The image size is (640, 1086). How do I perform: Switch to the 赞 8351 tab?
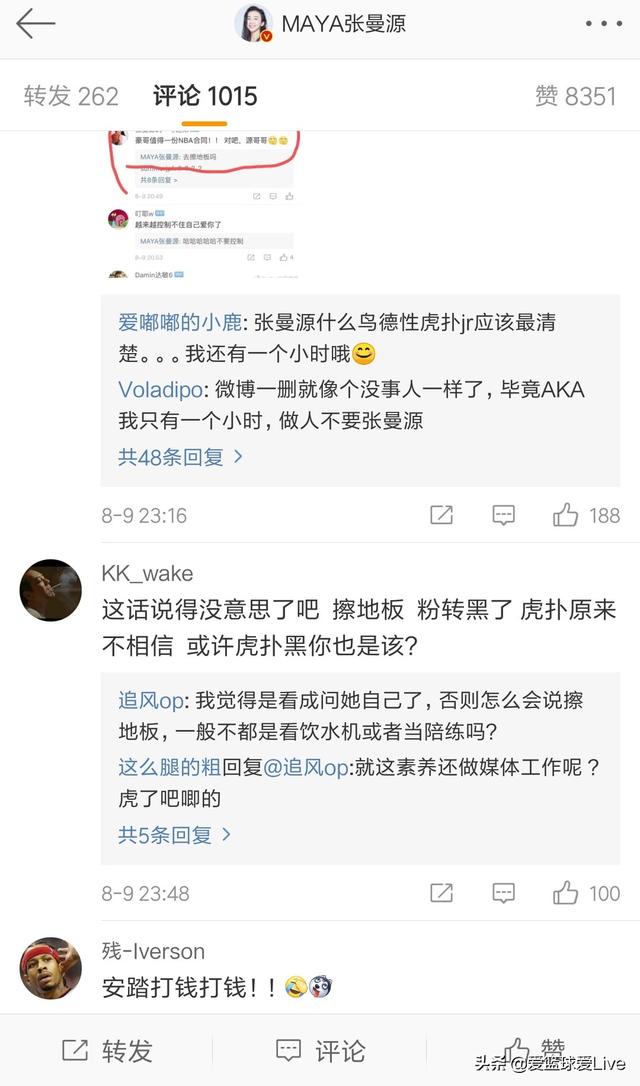(x=575, y=96)
